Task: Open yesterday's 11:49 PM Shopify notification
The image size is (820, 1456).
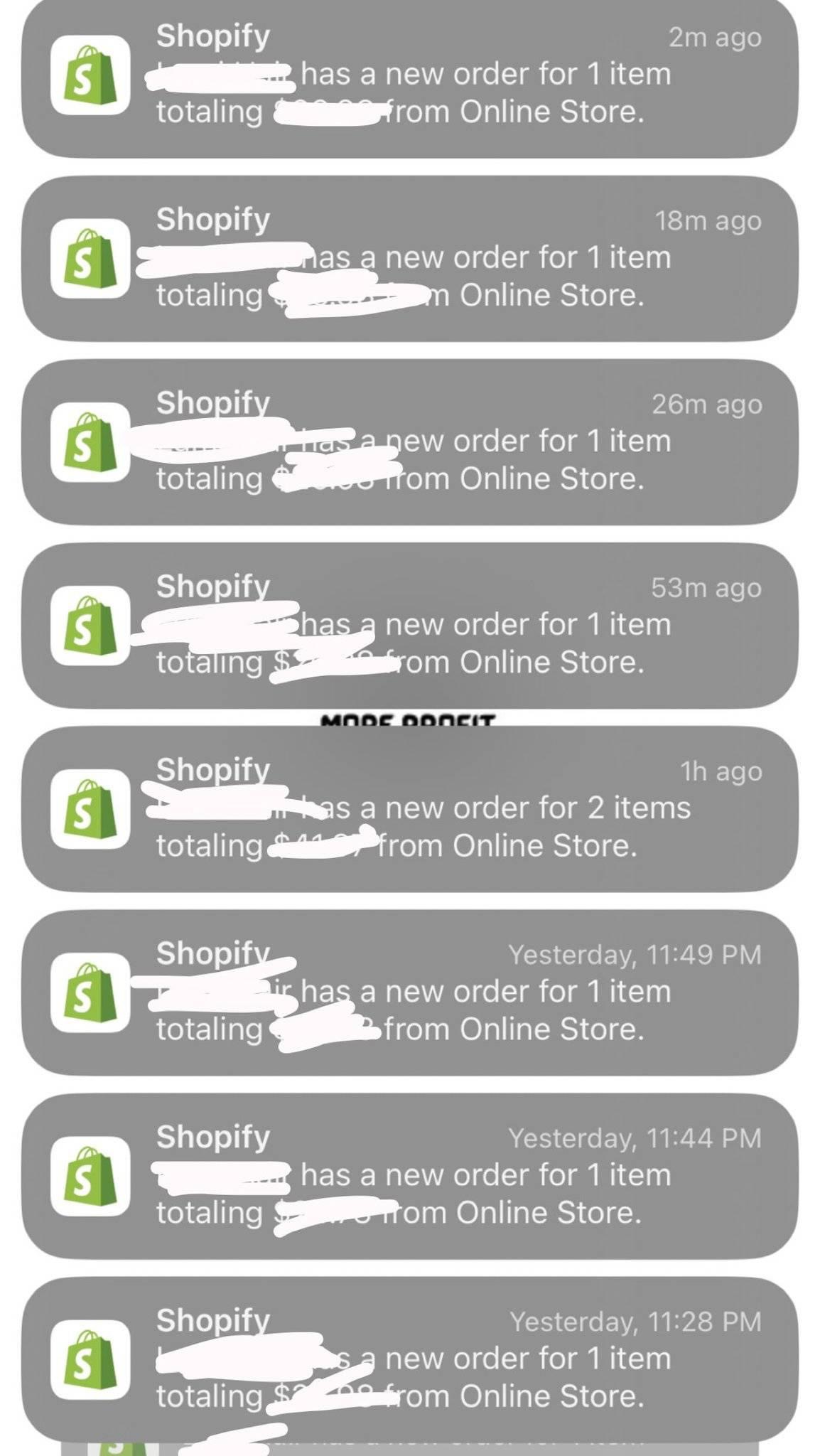Action: (x=410, y=992)
